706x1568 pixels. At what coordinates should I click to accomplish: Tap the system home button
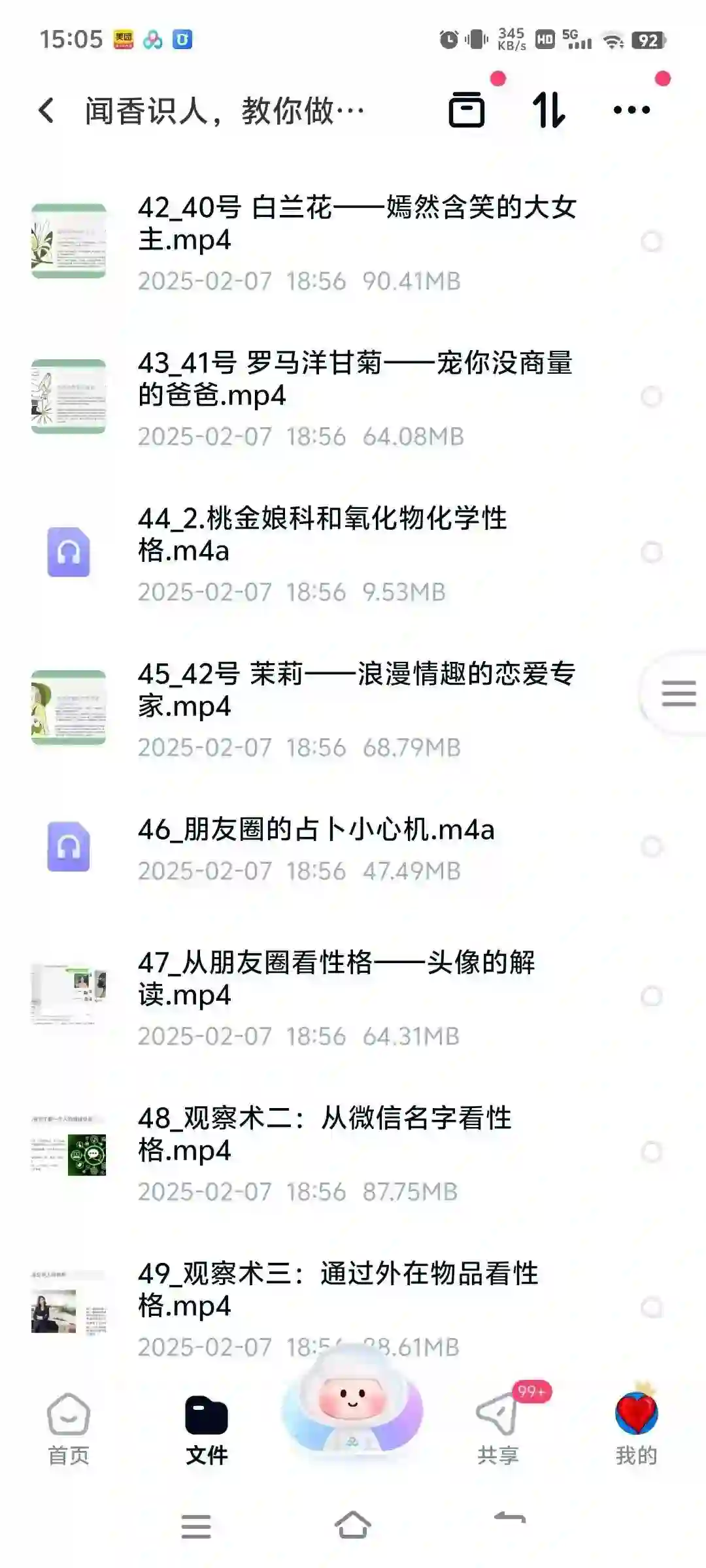click(x=353, y=1525)
